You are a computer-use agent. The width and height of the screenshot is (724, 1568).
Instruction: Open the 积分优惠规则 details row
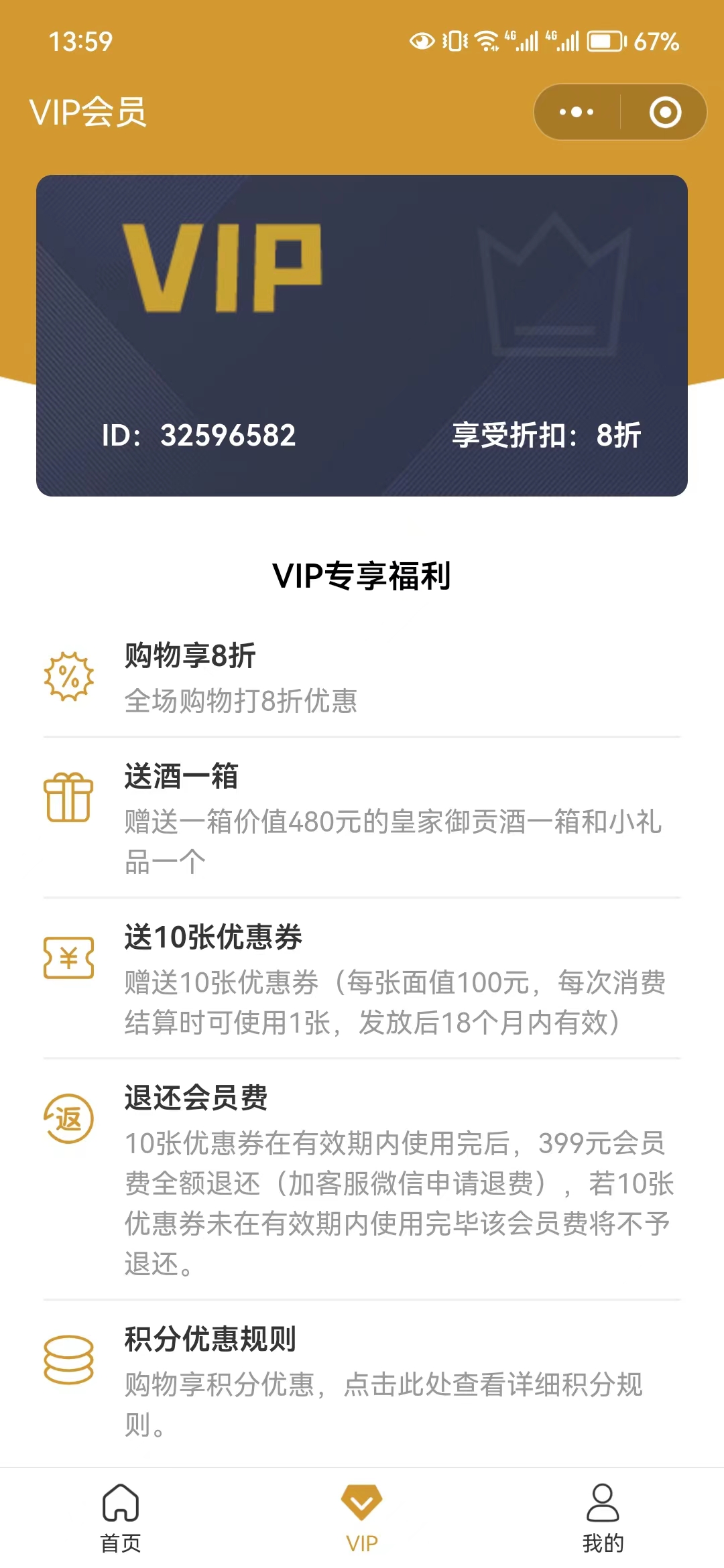362,1382
